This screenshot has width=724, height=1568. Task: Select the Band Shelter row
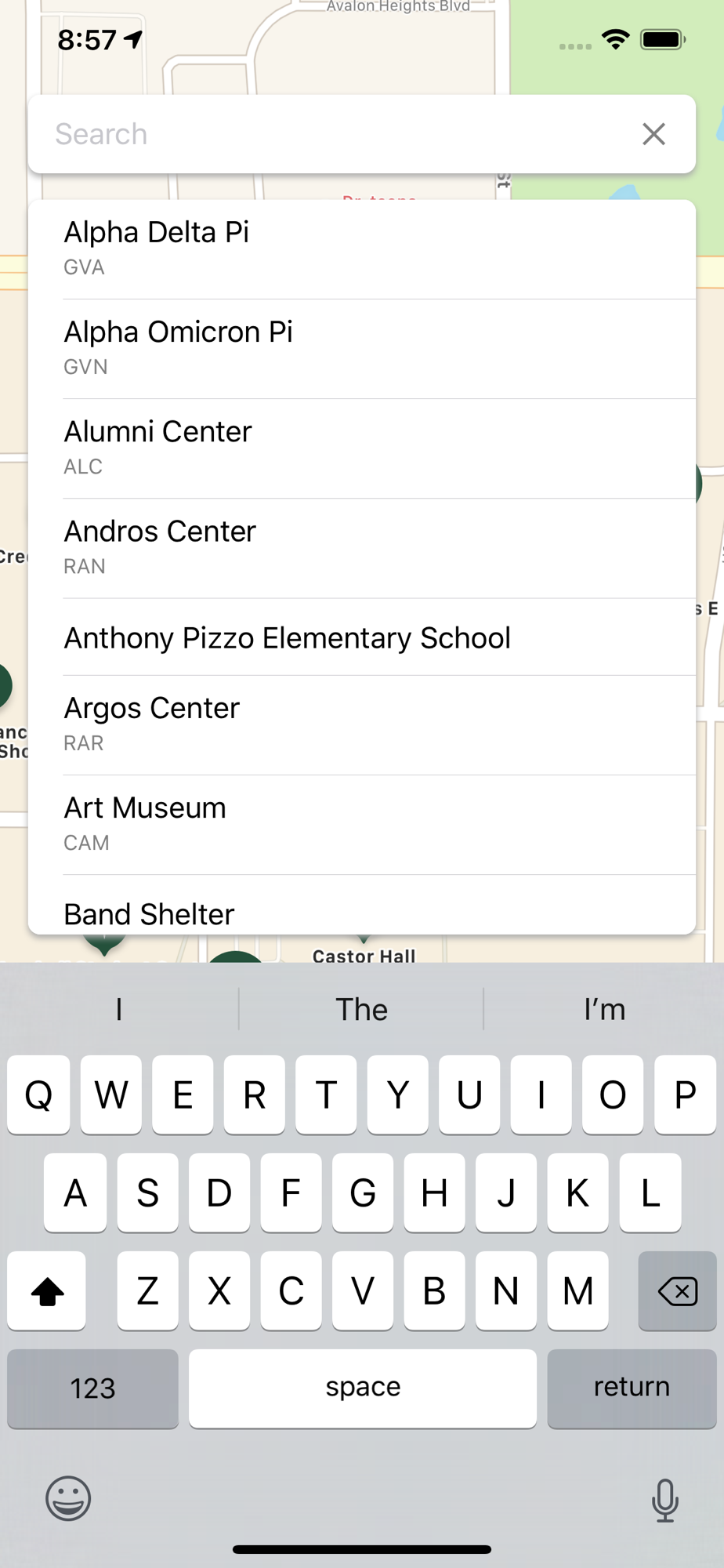(362, 906)
